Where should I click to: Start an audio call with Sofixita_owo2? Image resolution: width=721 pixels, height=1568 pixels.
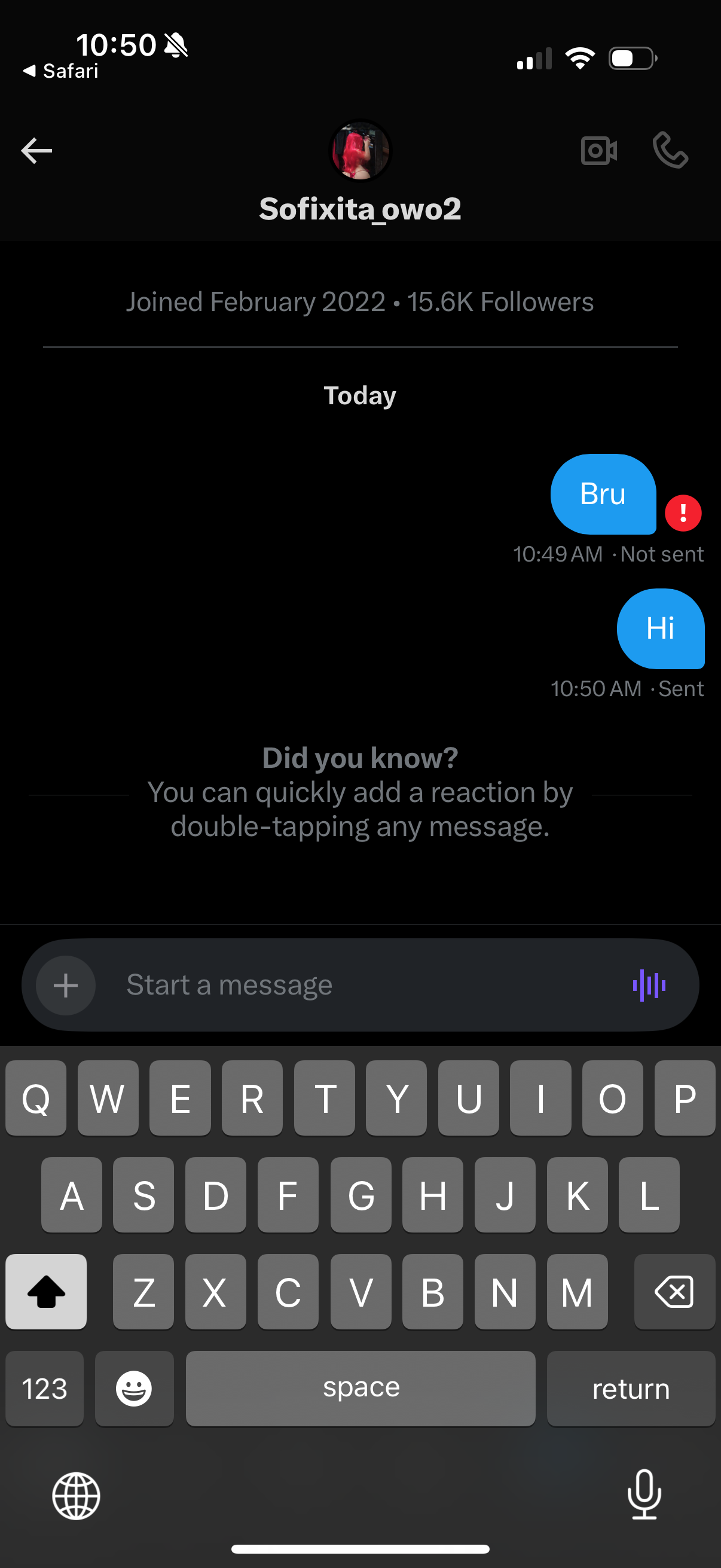click(670, 150)
